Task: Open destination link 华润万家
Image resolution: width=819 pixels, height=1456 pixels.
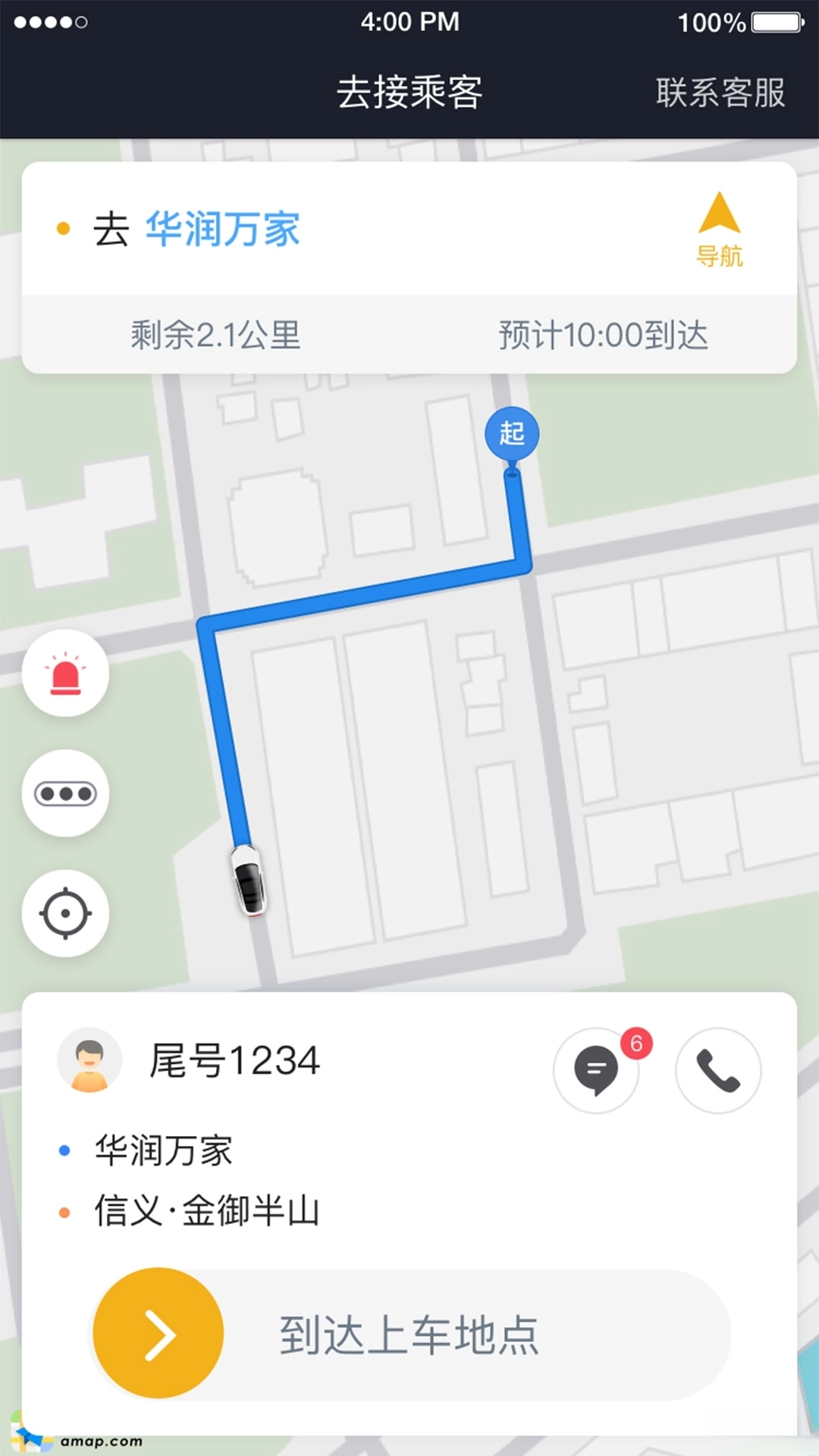Action: (x=221, y=227)
